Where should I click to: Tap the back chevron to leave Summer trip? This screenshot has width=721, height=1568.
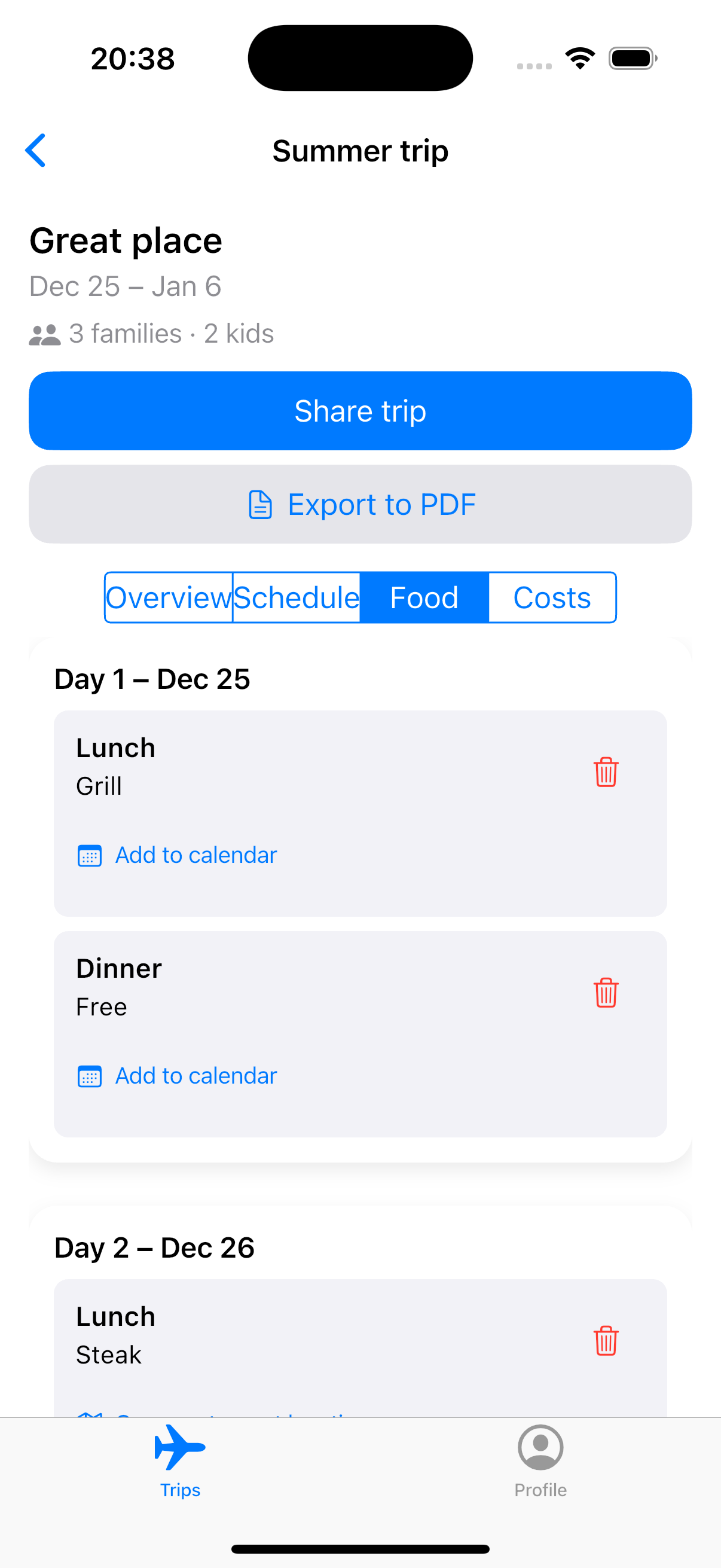pos(35,150)
